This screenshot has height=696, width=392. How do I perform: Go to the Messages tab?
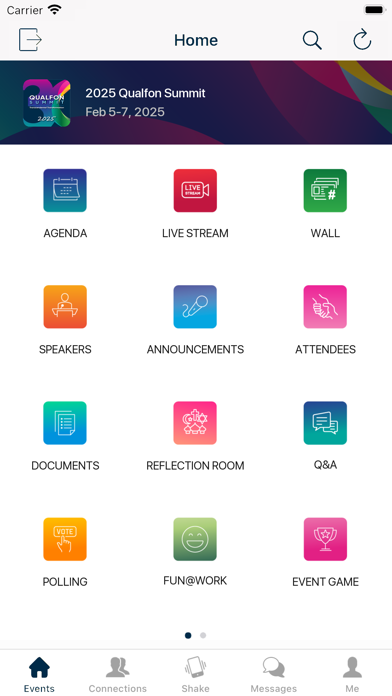tap(273, 675)
